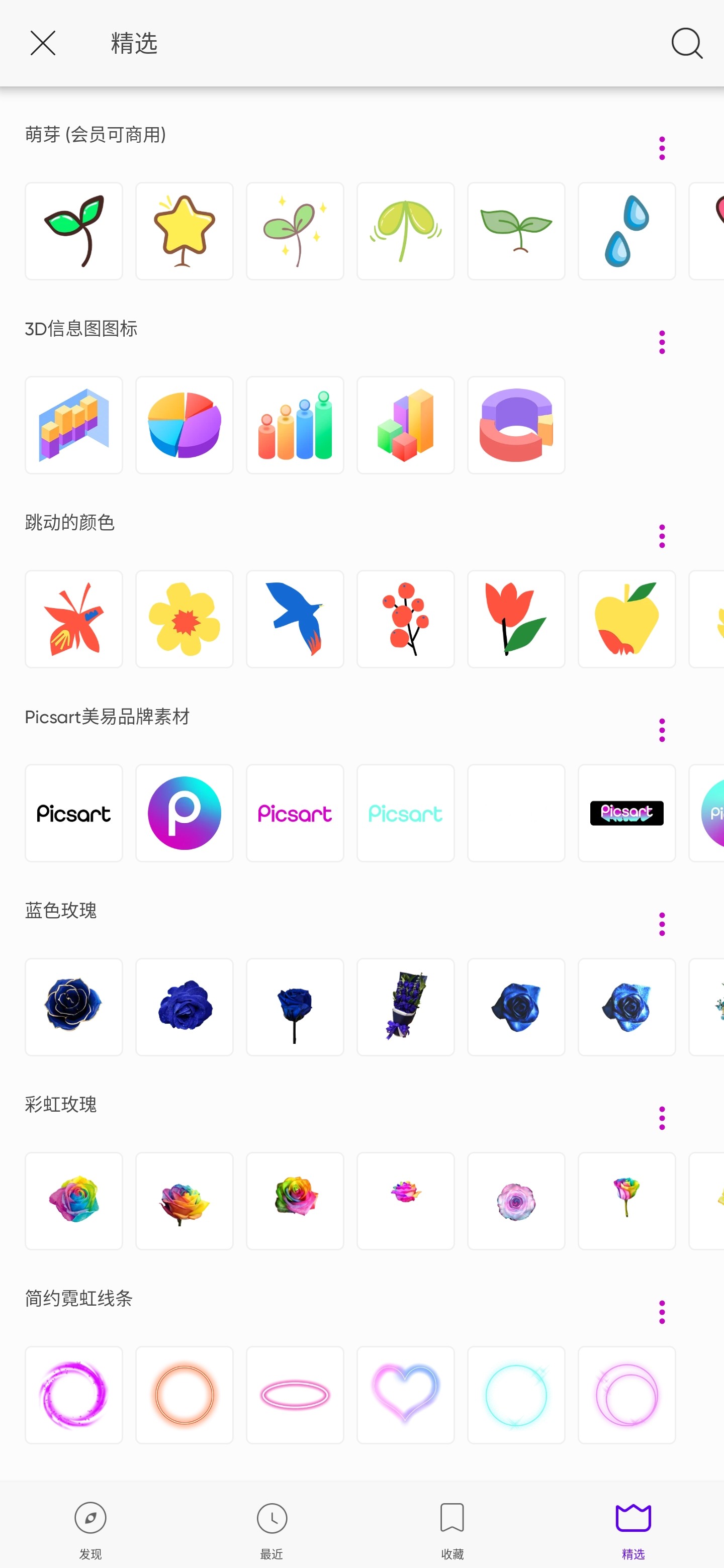Select the 精选 tab
The width and height of the screenshot is (724, 1568).
click(x=632, y=1528)
